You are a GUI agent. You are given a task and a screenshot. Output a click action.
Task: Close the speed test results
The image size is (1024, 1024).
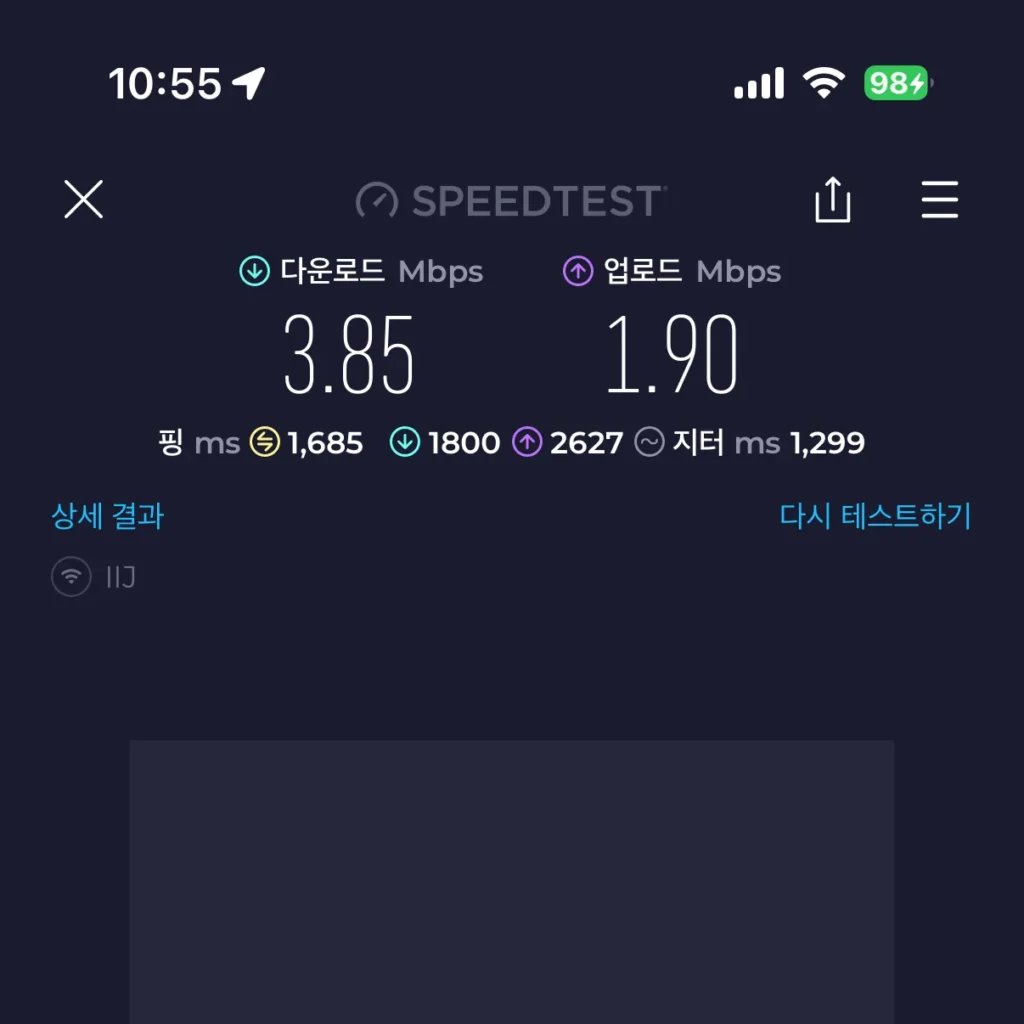[84, 200]
